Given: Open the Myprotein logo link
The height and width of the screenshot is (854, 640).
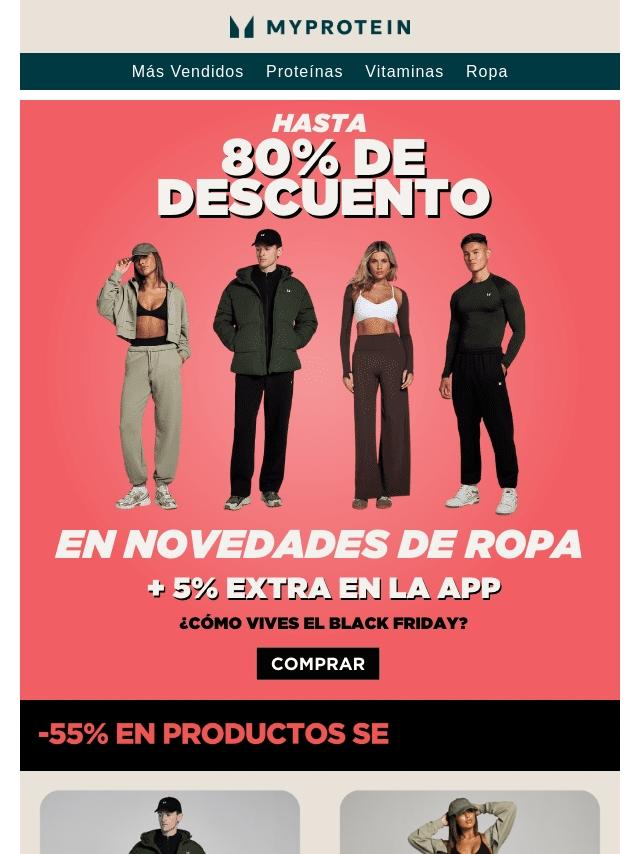Looking at the screenshot, I should click(320, 27).
